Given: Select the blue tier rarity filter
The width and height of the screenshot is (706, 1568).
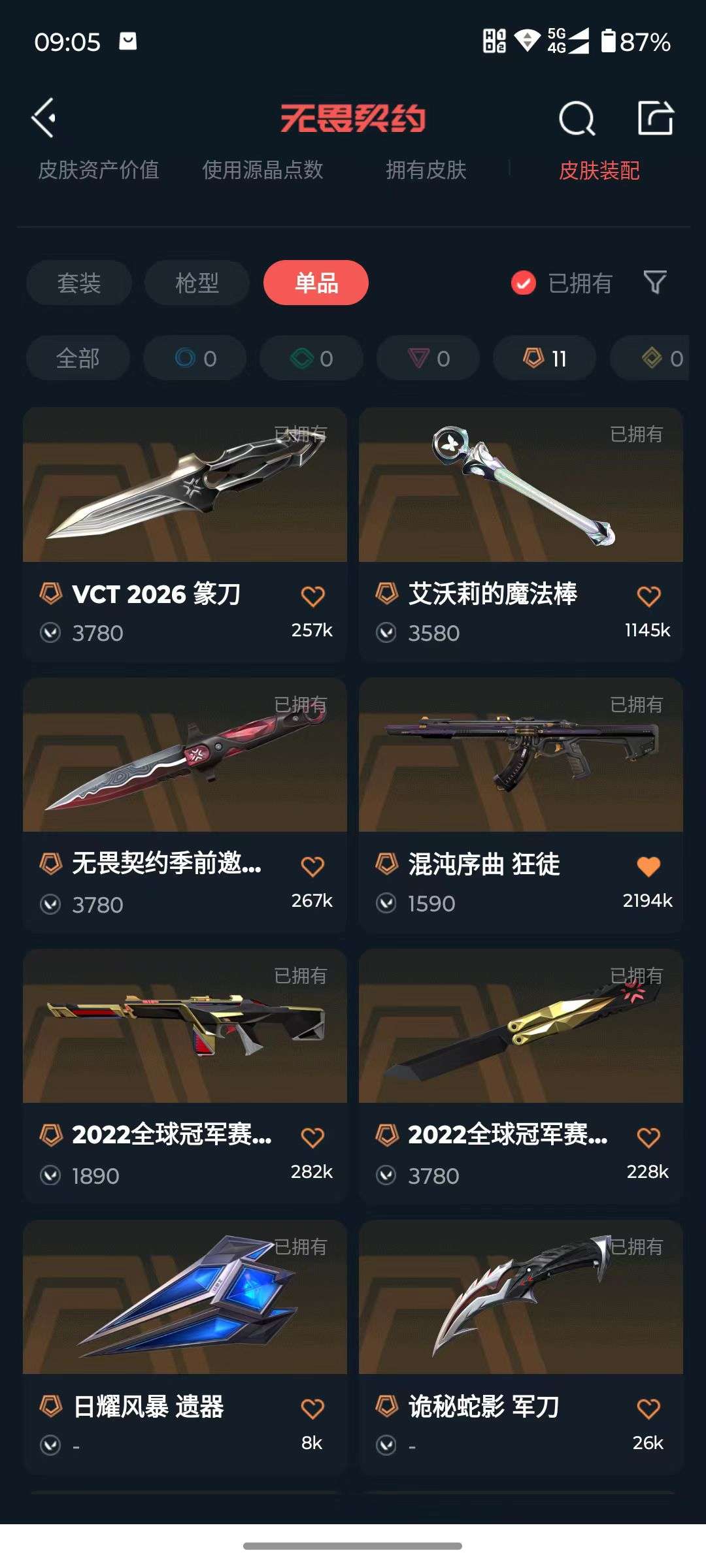Looking at the screenshot, I should (193, 357).
